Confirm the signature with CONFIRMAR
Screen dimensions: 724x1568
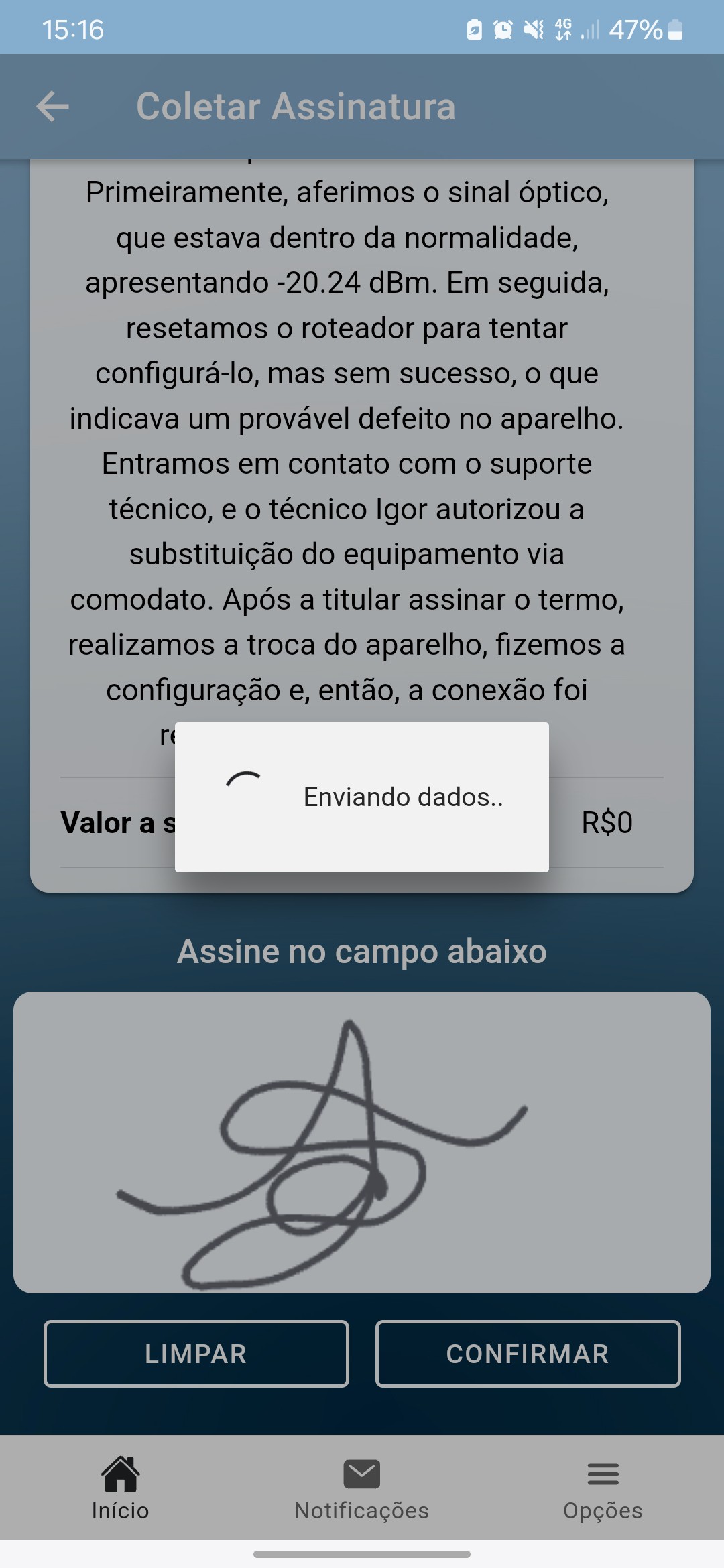coord(528,1354)
